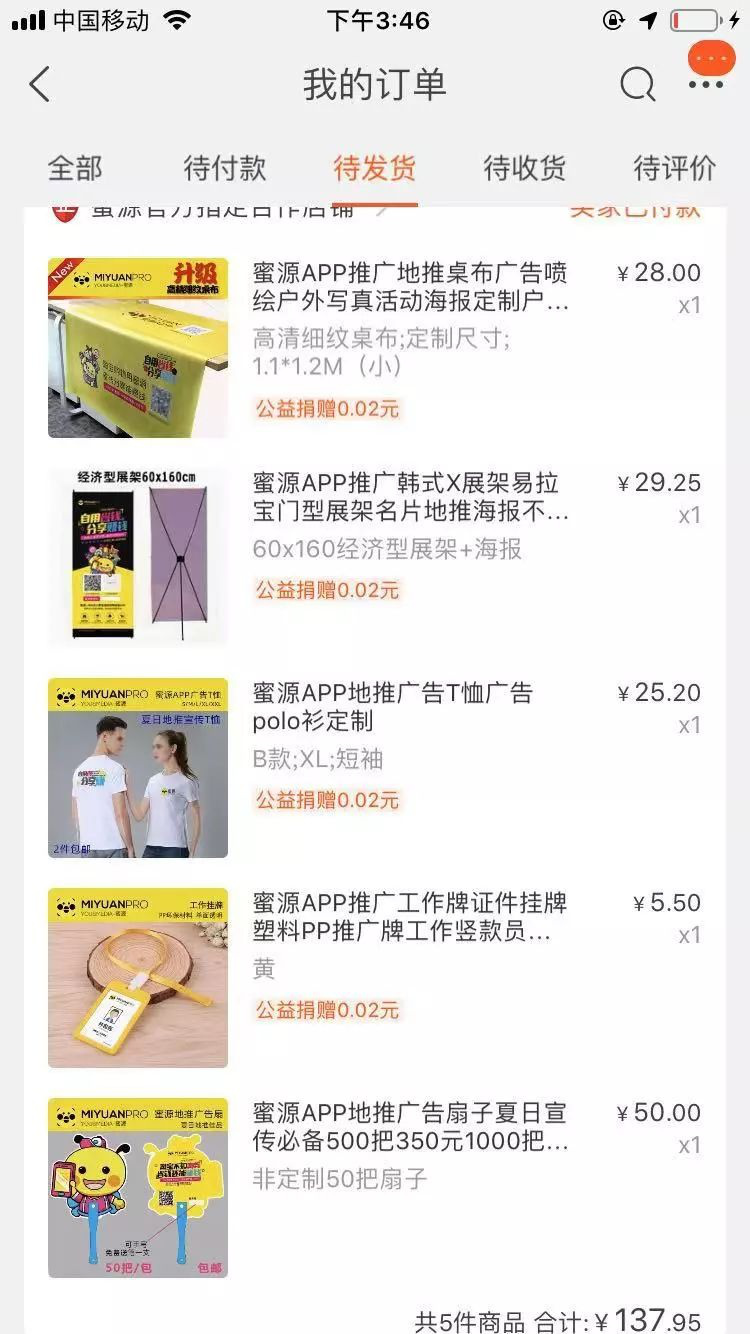Tap the yellow badge holder product image
This screenshot has height=1334, width=750.
[138, 978]
